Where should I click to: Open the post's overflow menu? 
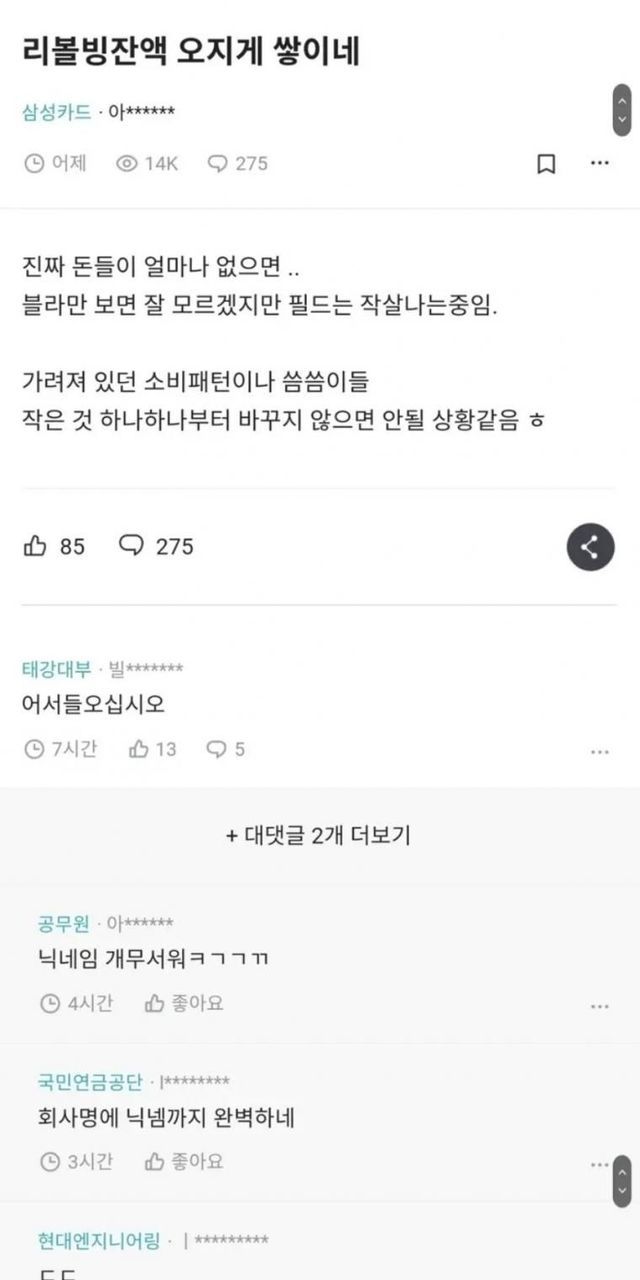pos(599,164)
